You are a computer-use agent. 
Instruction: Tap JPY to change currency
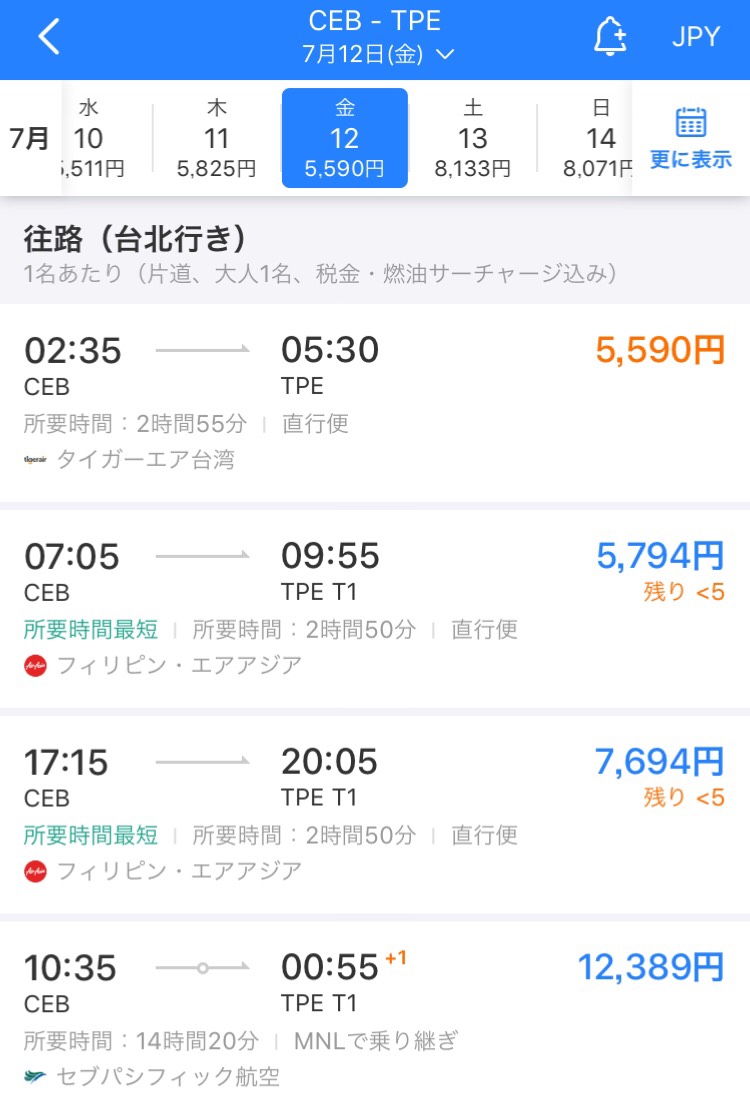pos(697,36)
